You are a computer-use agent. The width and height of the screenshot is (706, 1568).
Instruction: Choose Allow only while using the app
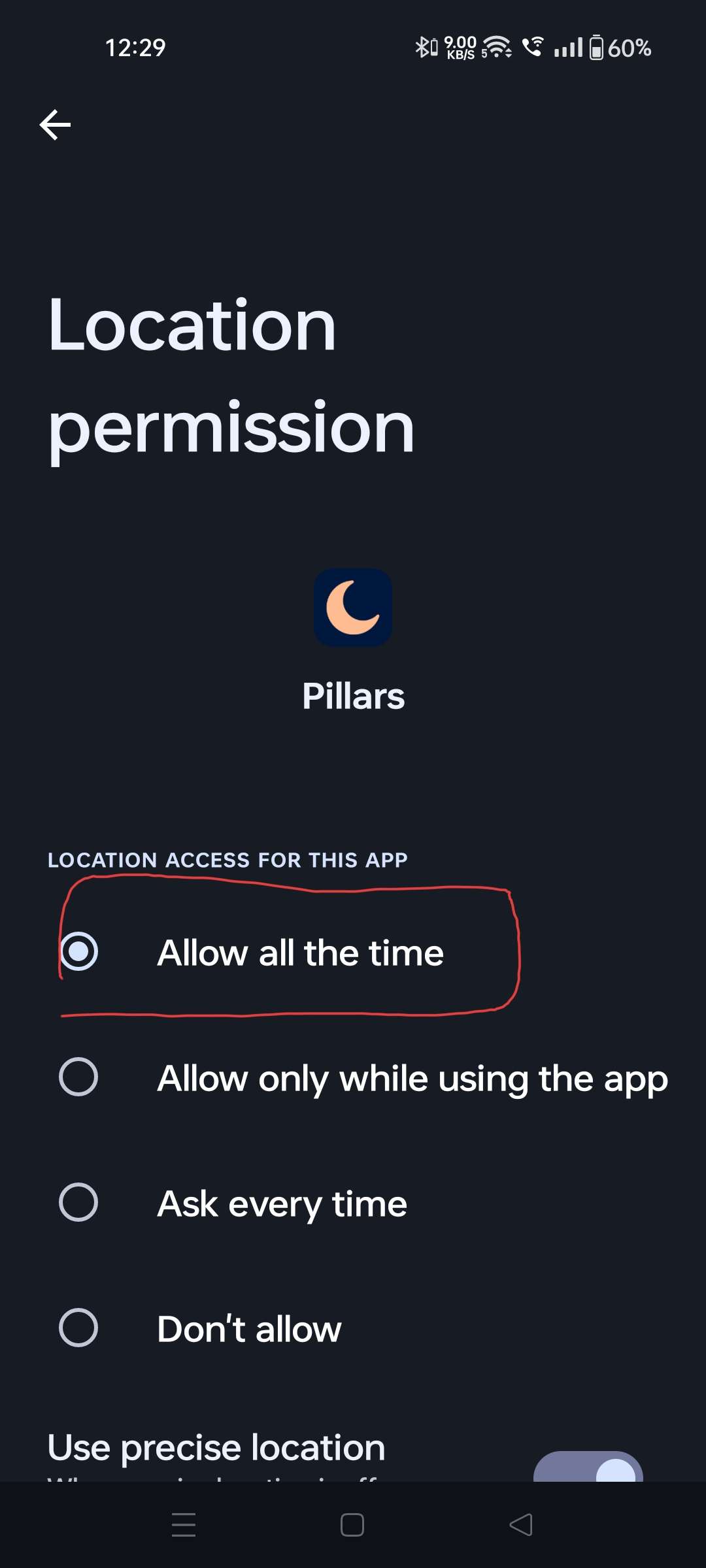353,1077
